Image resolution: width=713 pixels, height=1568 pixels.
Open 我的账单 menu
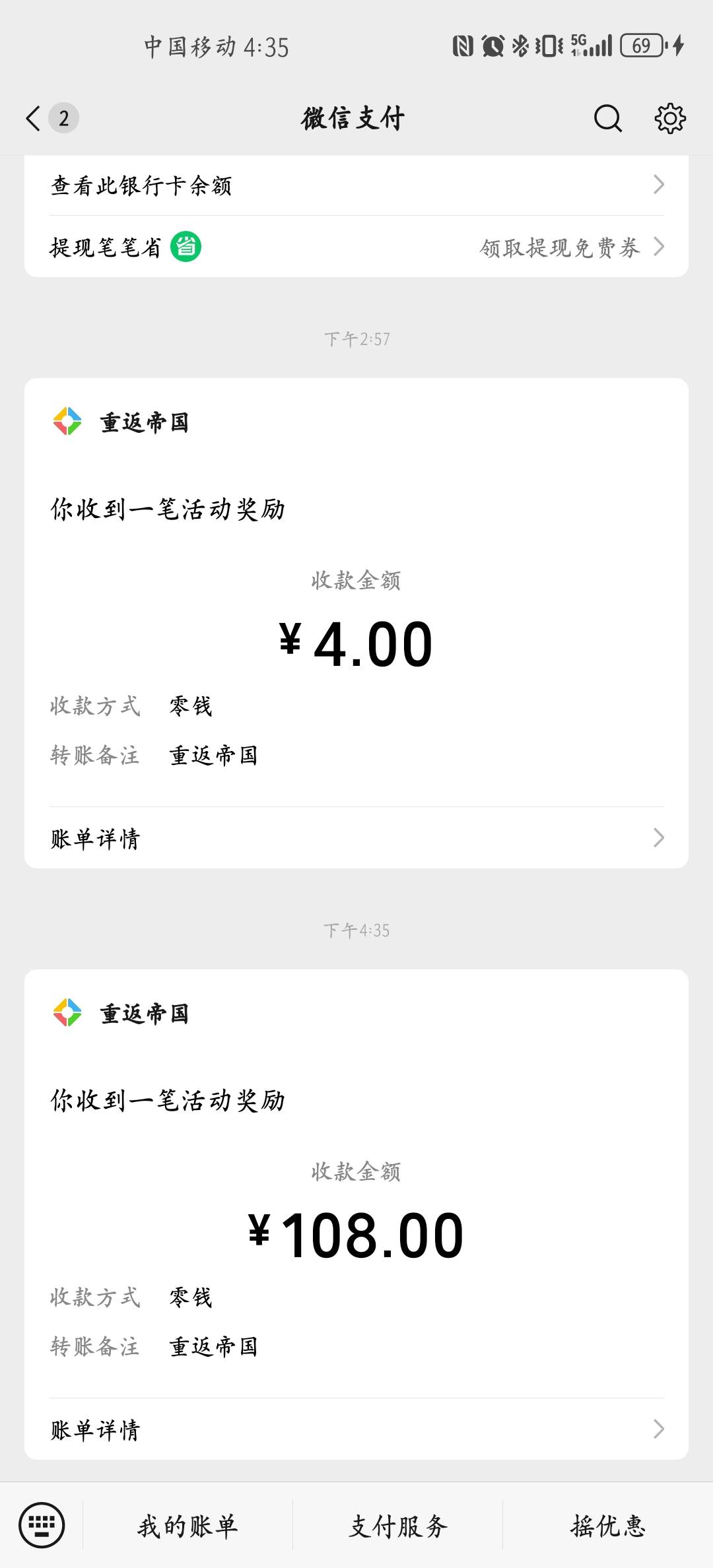pos(187,1526)
